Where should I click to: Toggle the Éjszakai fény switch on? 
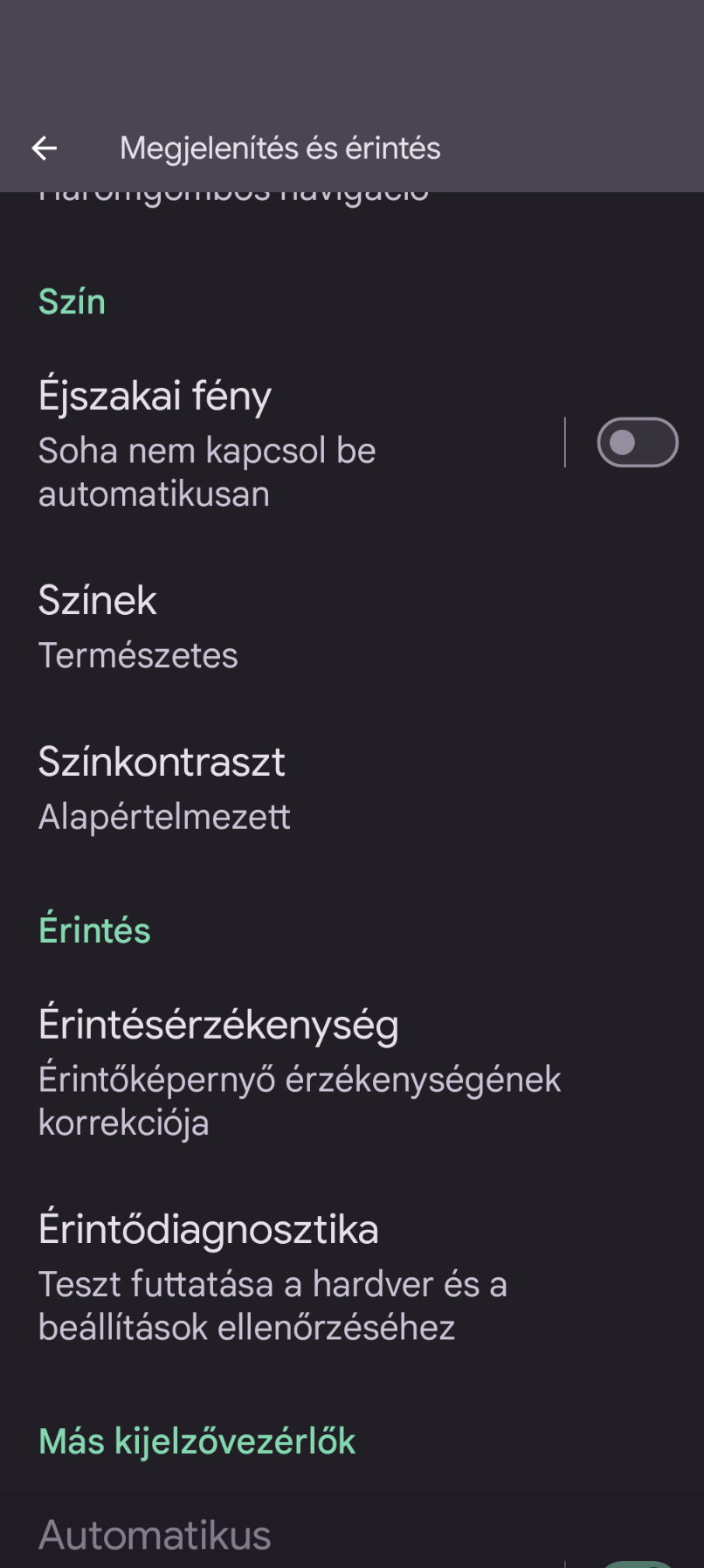pyautogui.click(x=637, y=442)
